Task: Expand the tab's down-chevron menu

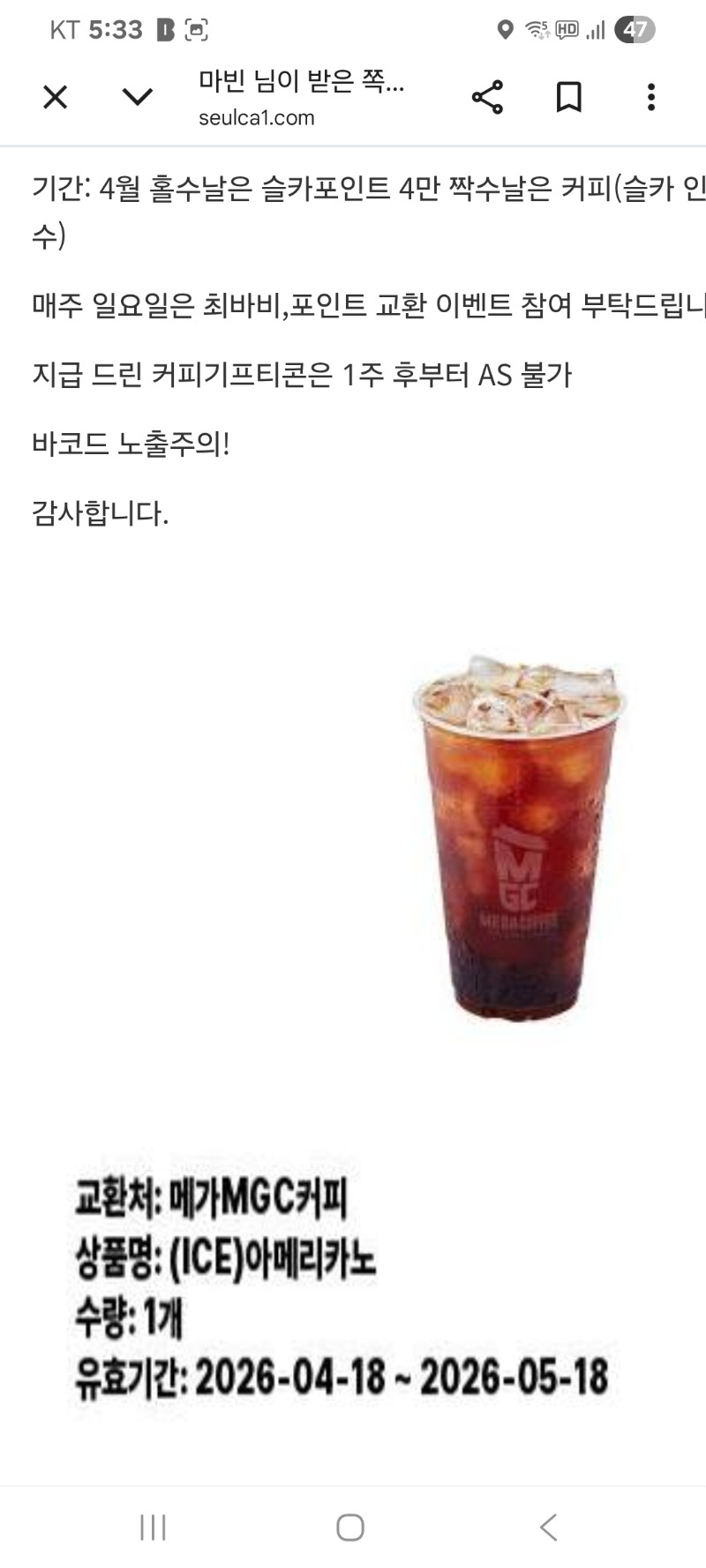Action: coord(138,97)
